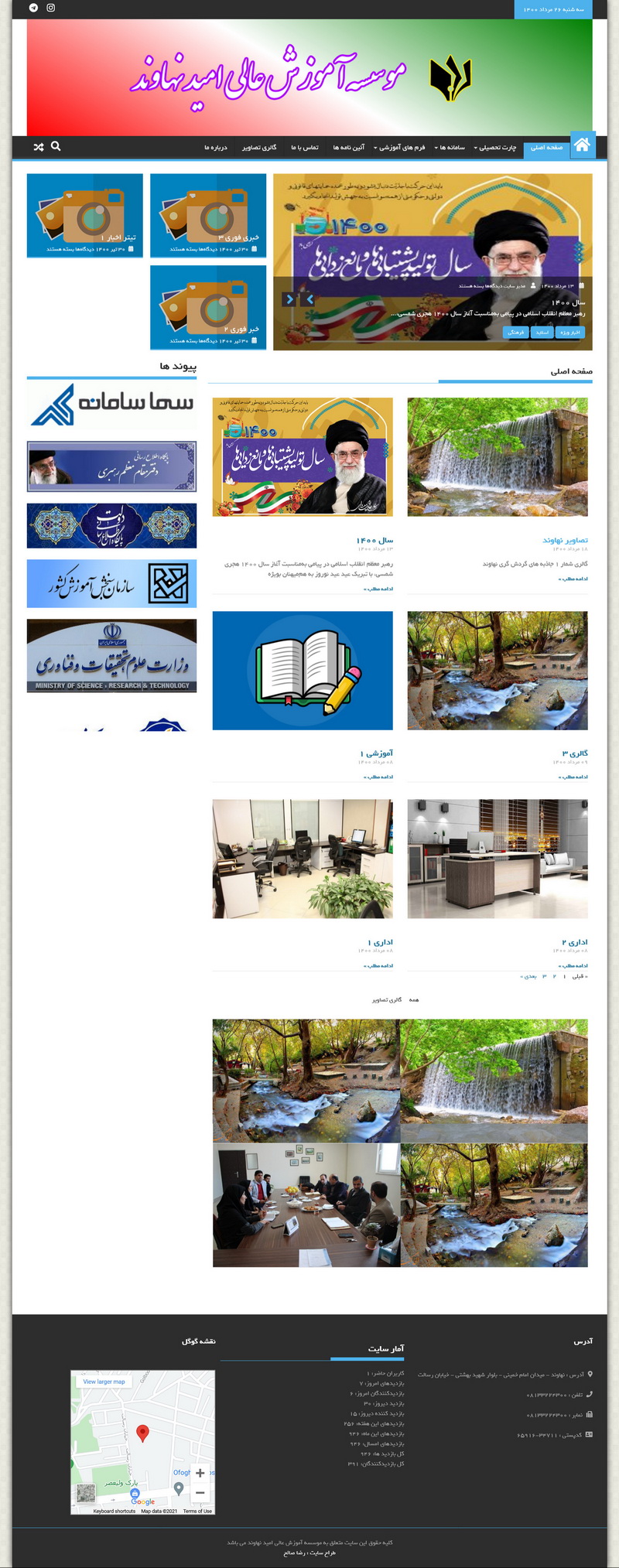The image size is (619, 1568).
Task: Tap the View larger map link
Action: [104, 1382]
